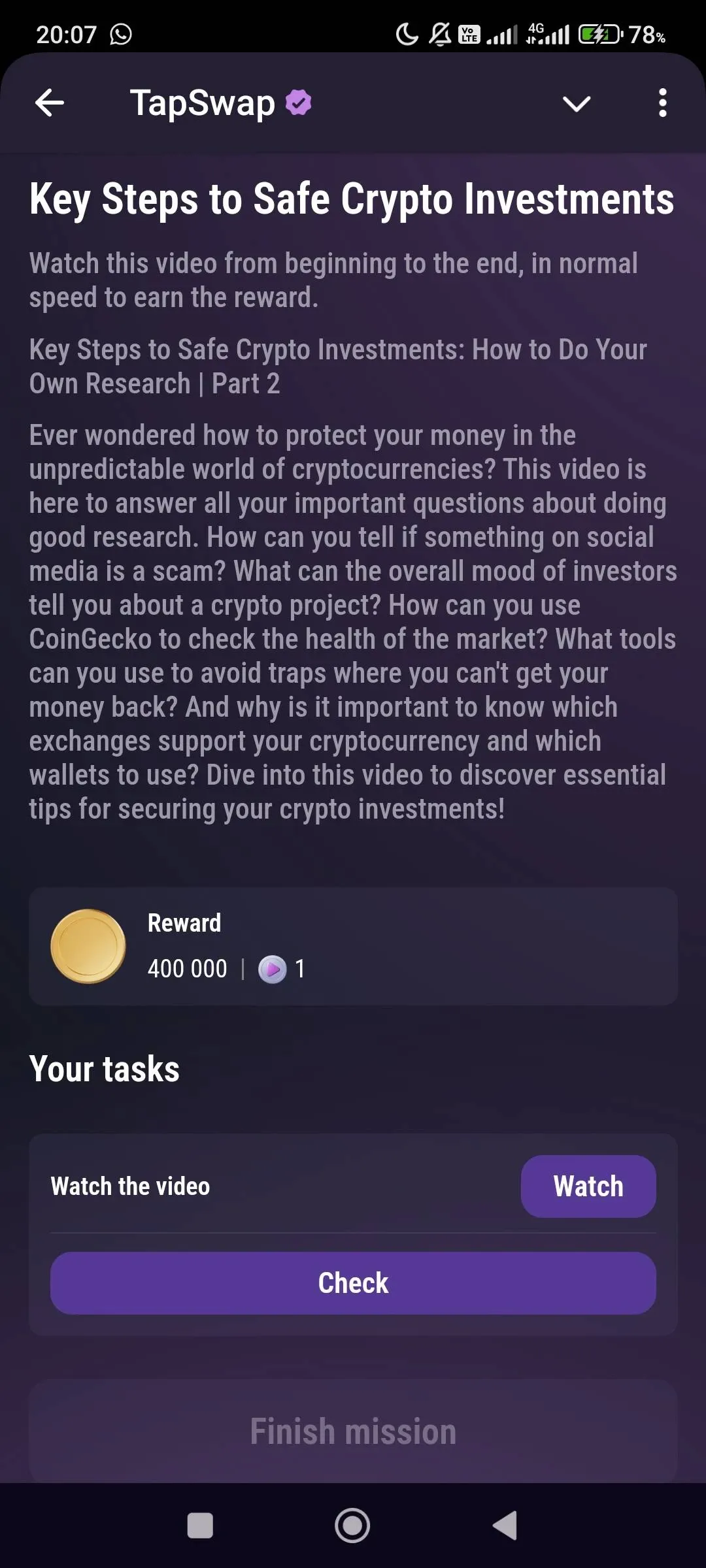Open the recent apps view
The image size is (706, 1568).
[x=200, y=1526]
